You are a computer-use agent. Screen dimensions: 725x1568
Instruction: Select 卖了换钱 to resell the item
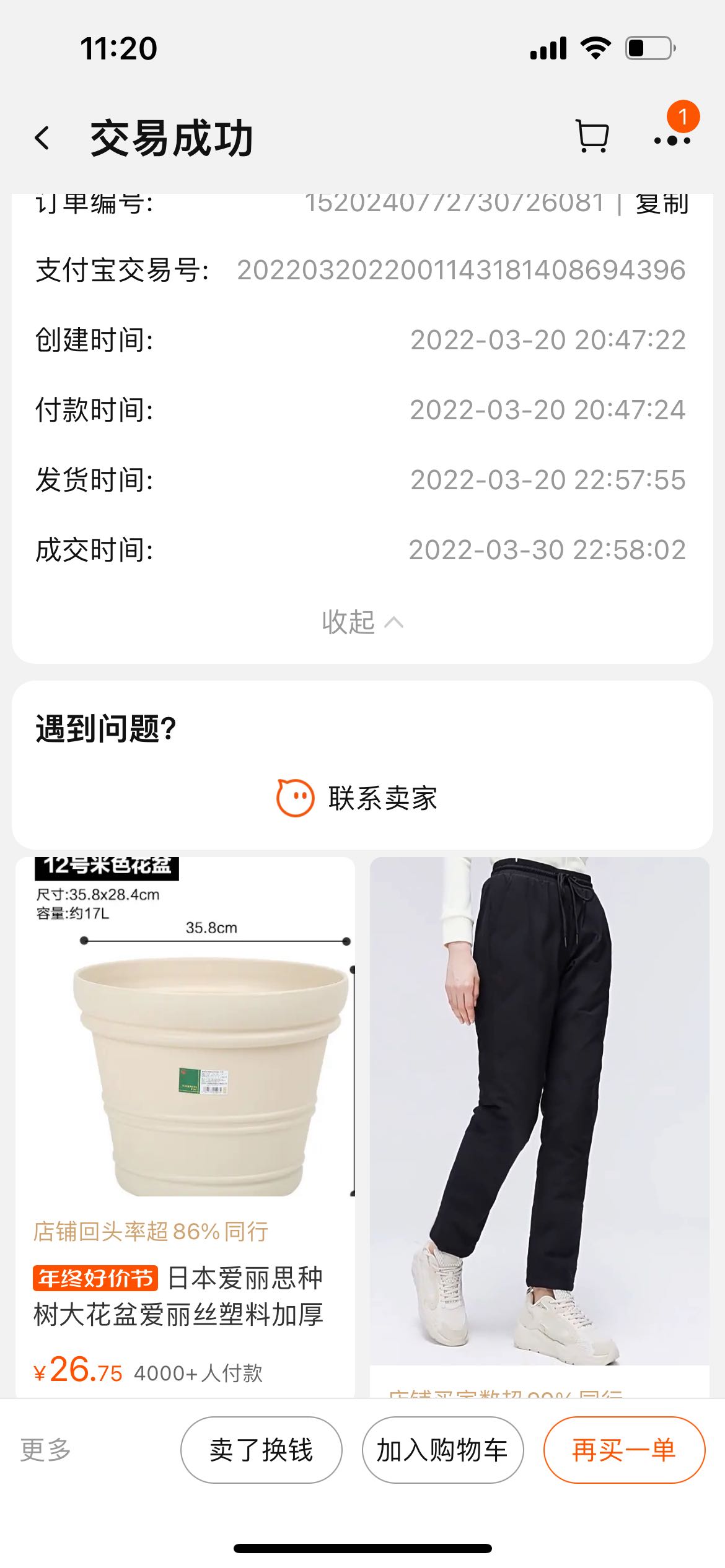tap(261, 1450)
